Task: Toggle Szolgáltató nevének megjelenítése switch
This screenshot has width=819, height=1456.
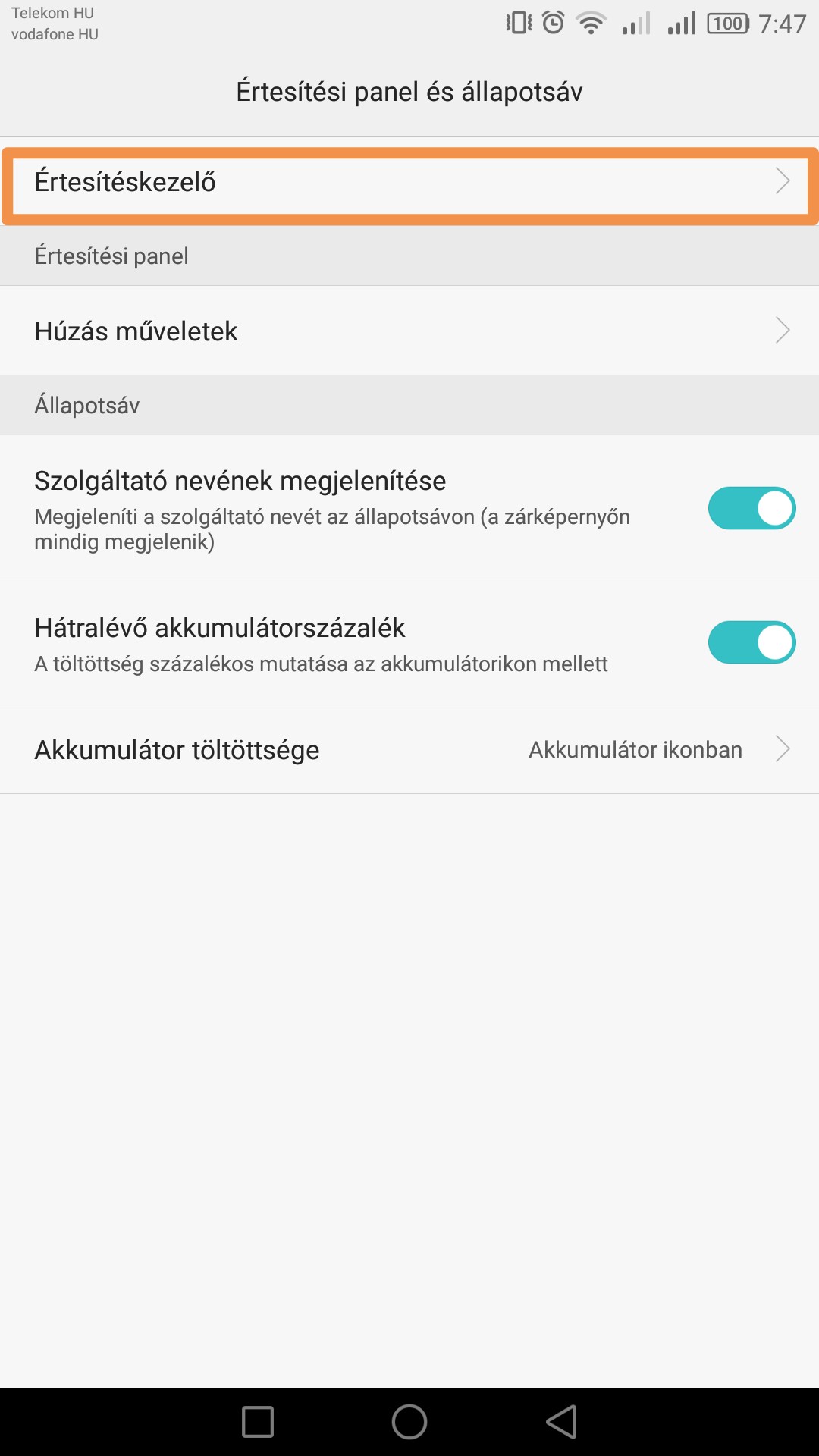Action: click(752, 508)
